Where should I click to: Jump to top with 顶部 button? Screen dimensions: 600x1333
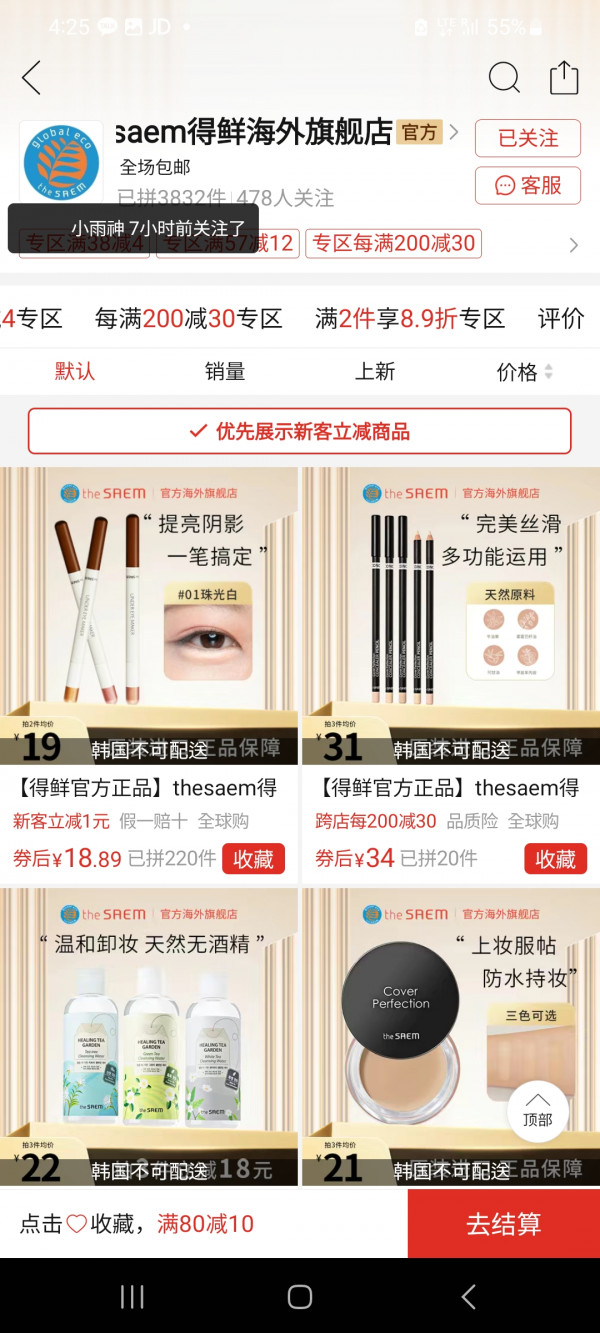tap(538, 1110)
